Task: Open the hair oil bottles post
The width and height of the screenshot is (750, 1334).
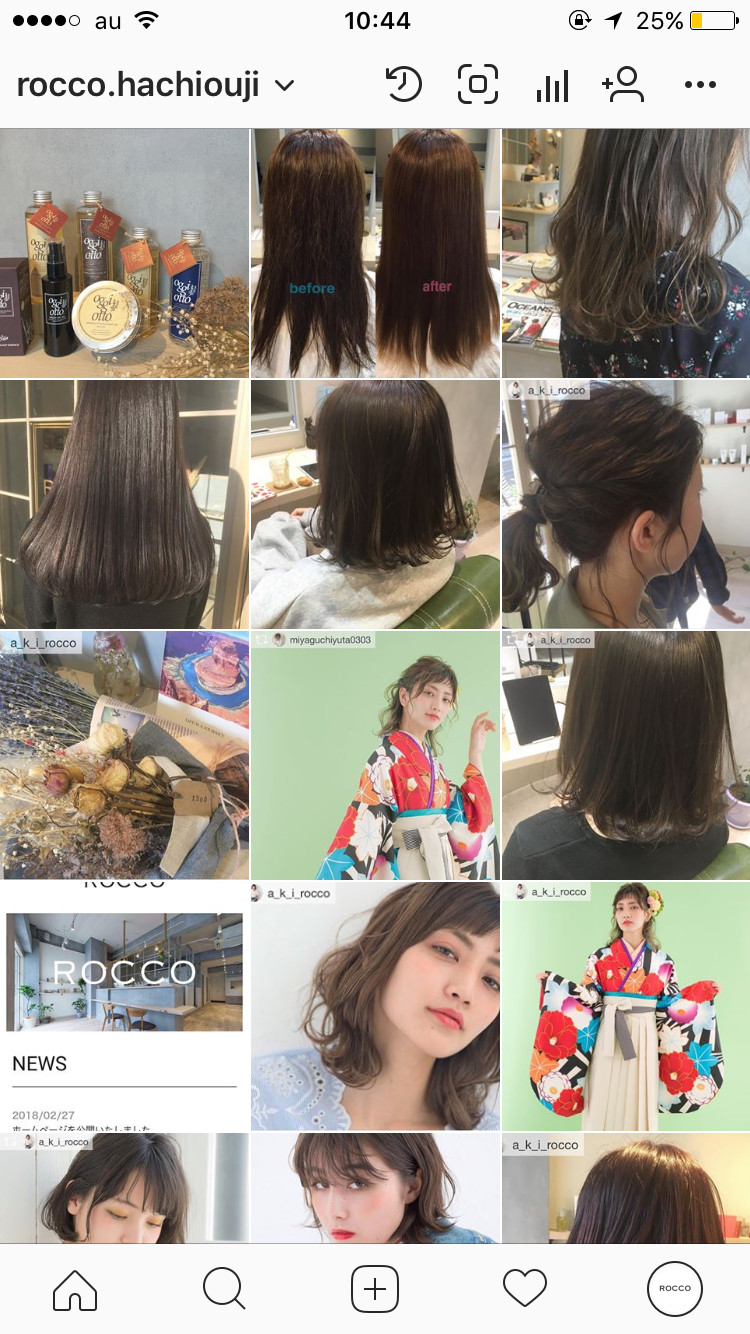Action: (124, 253)
